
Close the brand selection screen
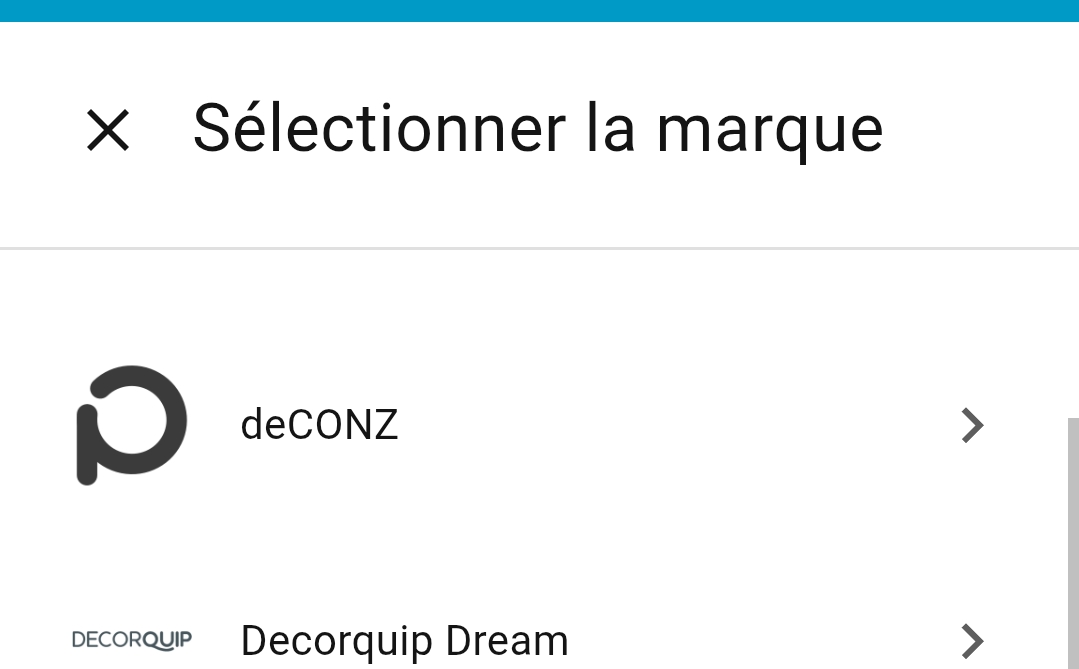(x=108, y=130)
